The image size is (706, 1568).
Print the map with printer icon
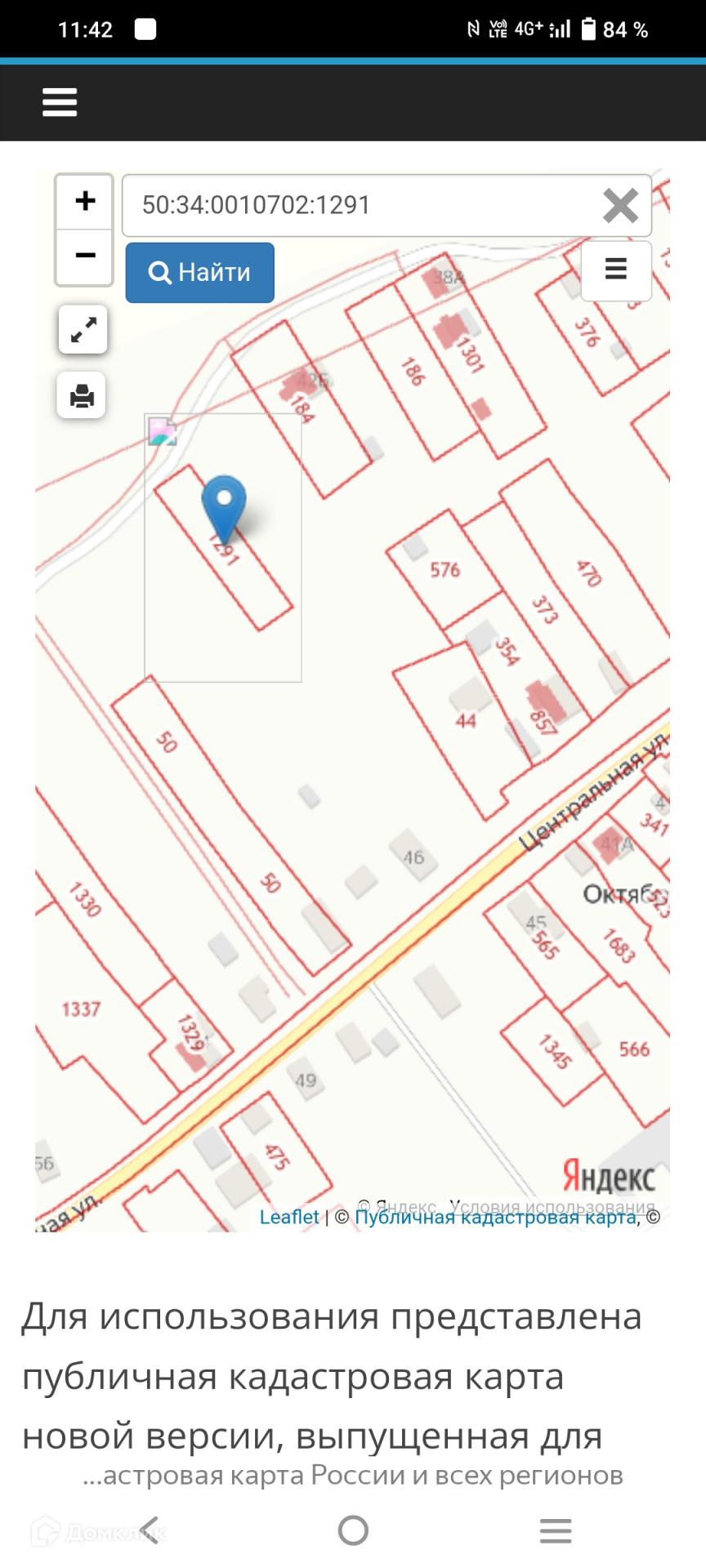(x=82, y=396)
